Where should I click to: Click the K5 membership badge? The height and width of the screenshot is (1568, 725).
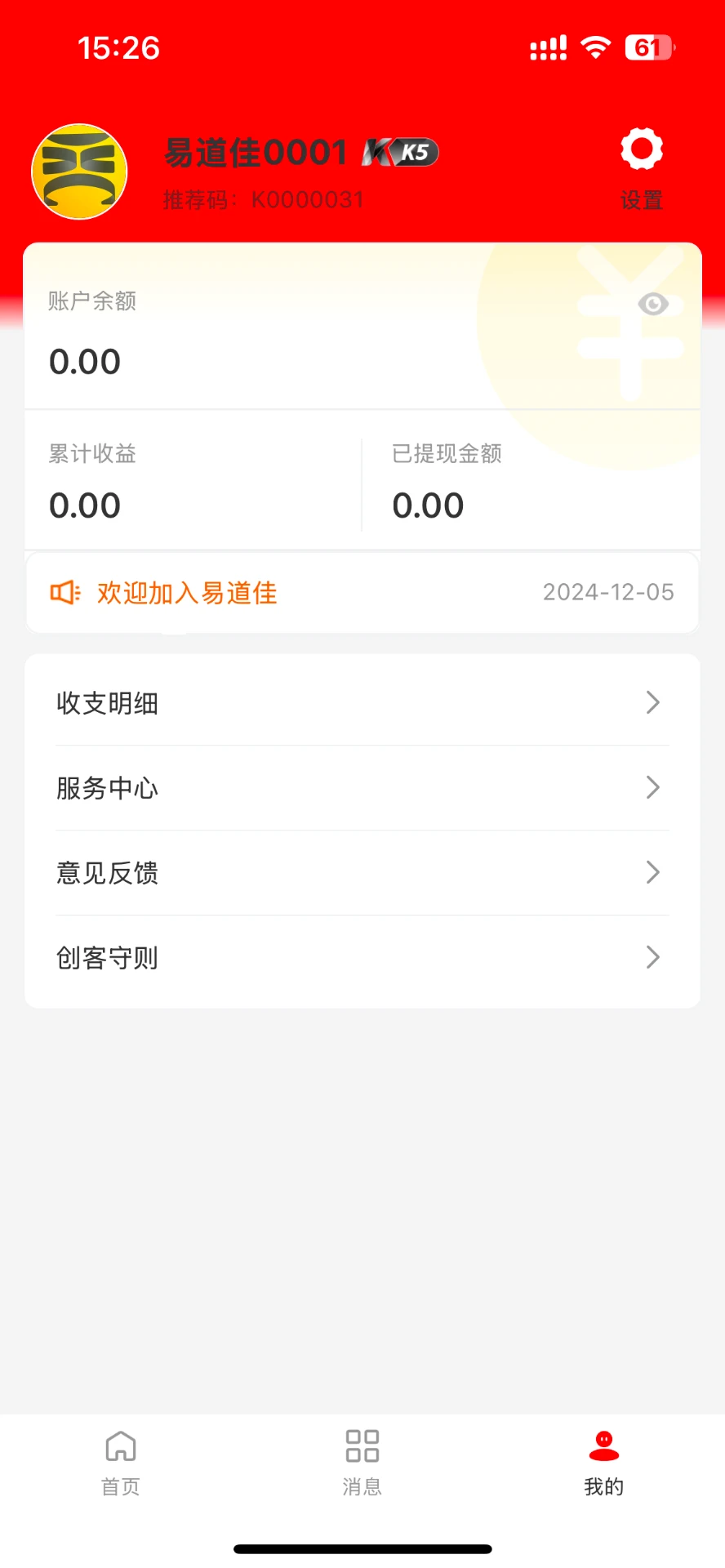click(399, 152)
